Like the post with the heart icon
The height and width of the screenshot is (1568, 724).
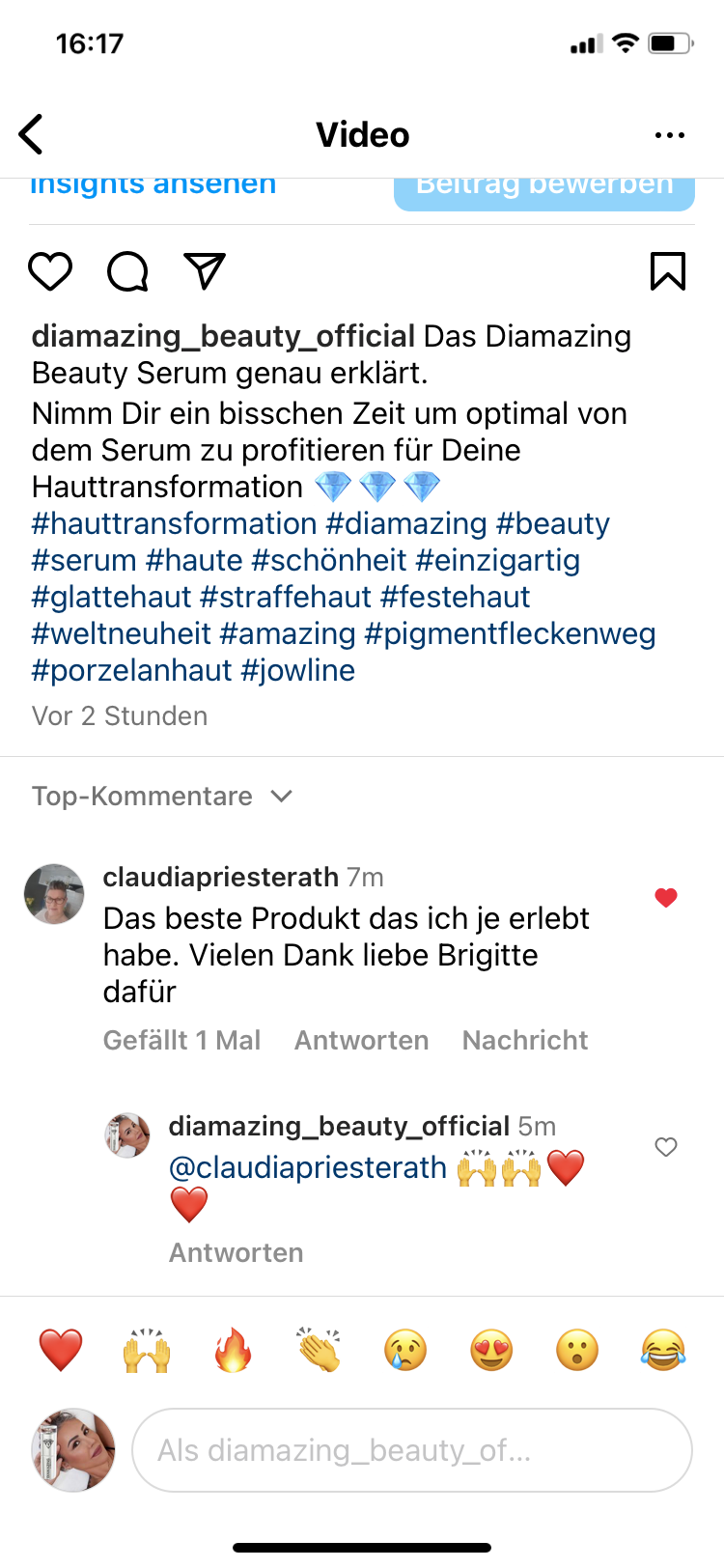[50, 271]
